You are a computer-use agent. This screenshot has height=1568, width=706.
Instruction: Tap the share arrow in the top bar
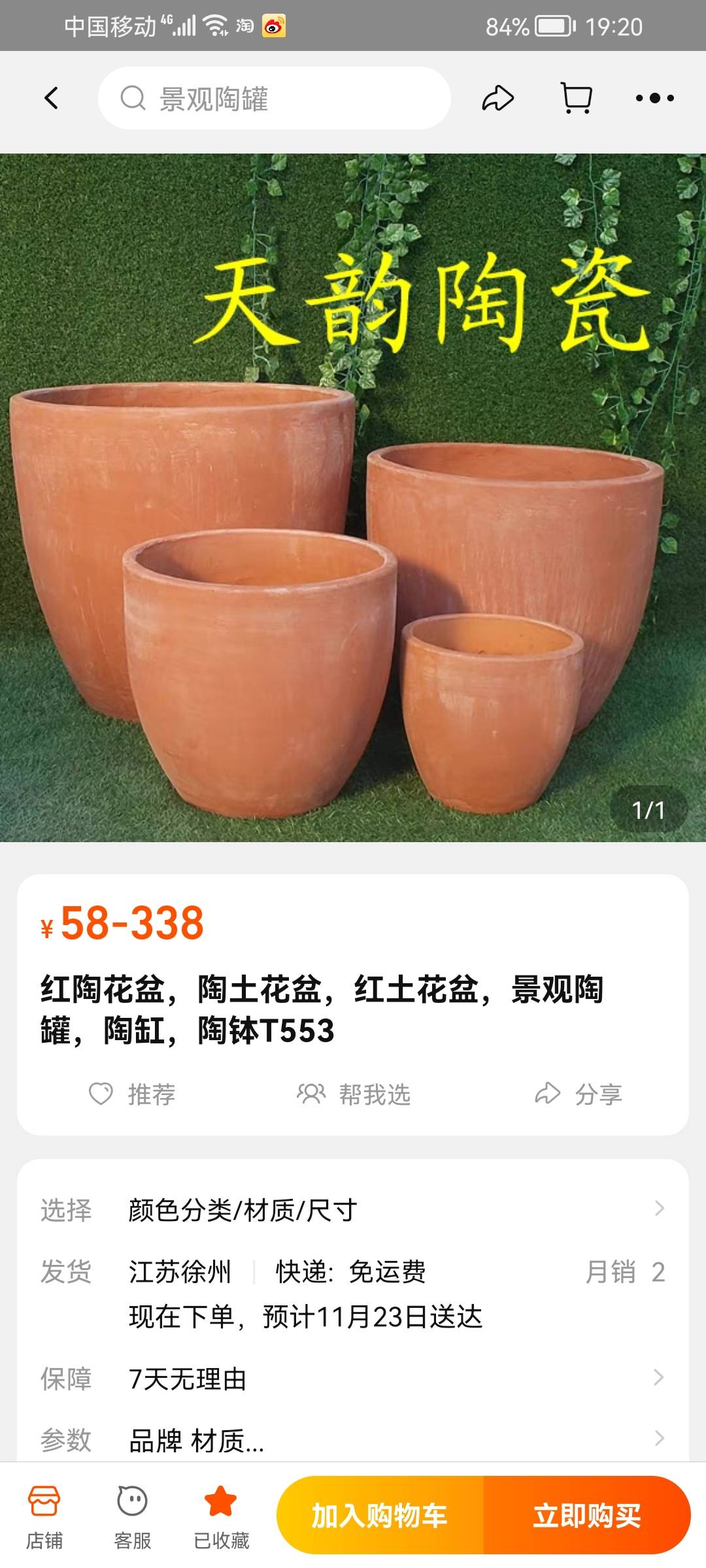[x=498, y=98]
